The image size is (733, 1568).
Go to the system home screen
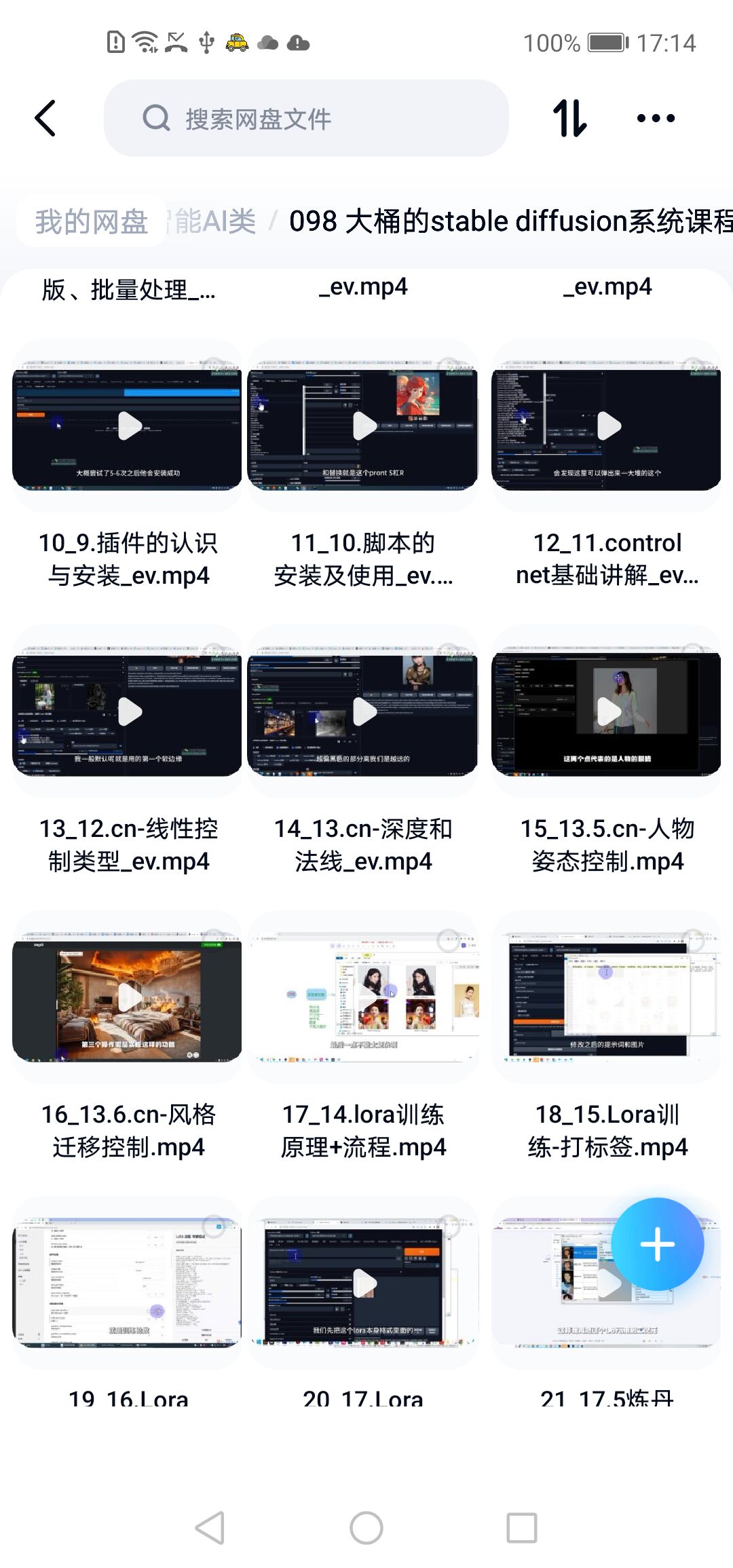tap(366, 1528)
